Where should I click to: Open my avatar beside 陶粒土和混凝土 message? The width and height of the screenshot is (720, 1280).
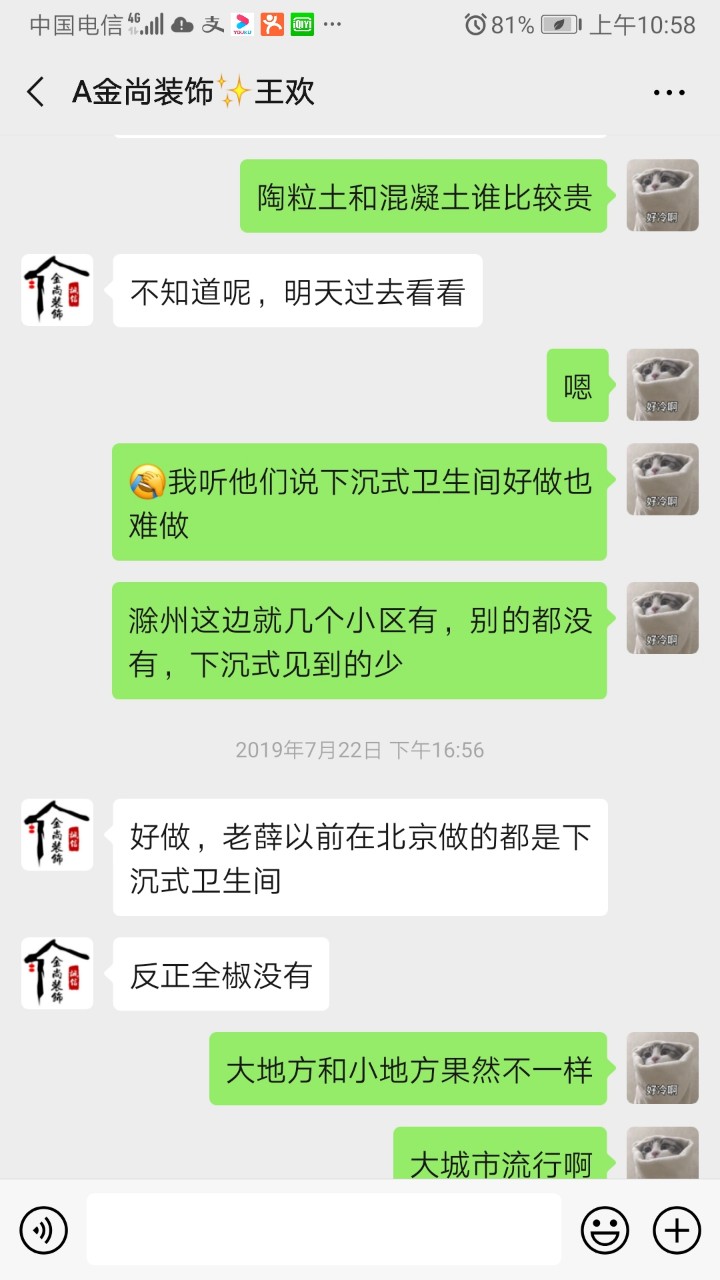click(x=662, y=195)
